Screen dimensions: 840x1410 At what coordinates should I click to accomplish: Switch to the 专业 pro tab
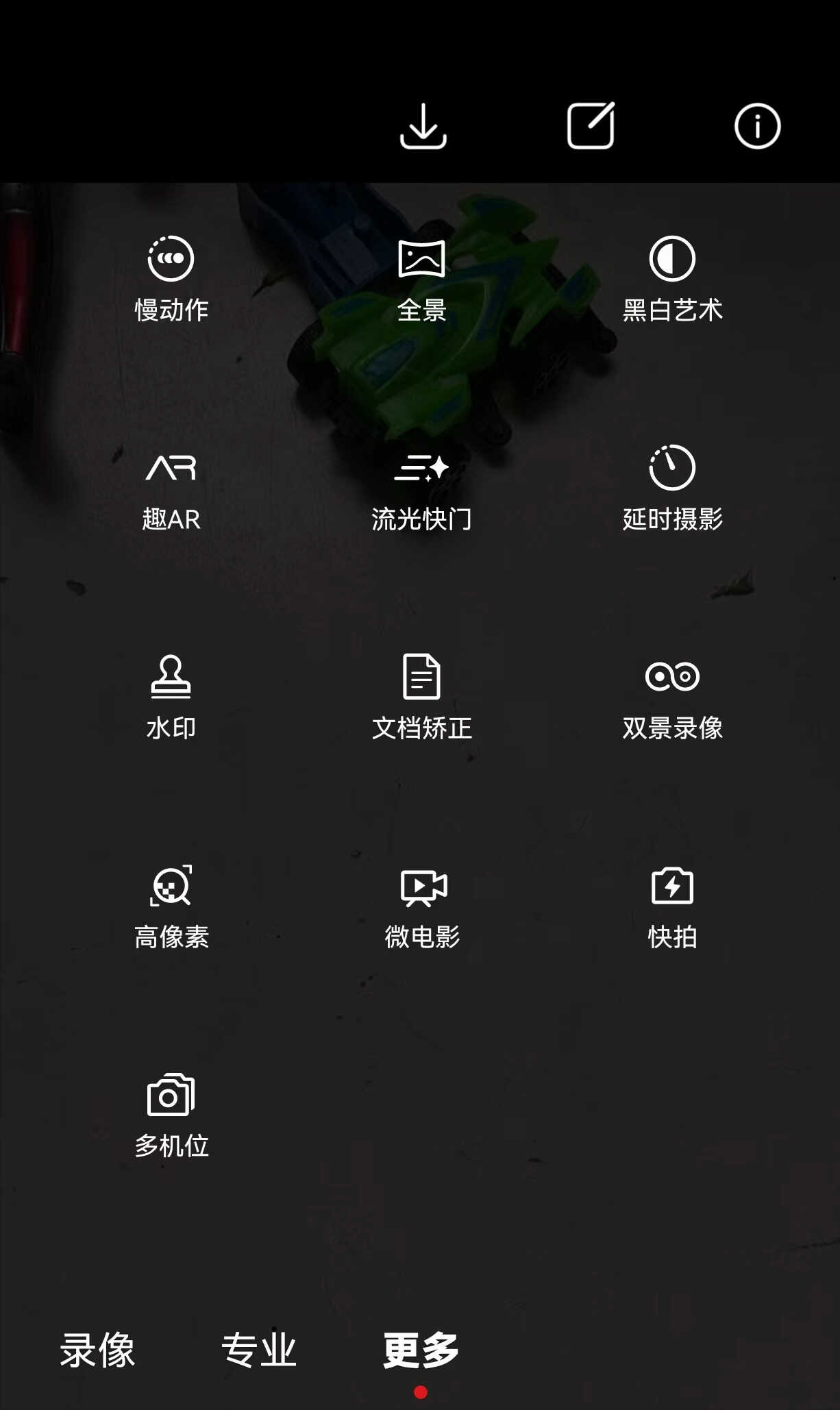point(259,1350)
